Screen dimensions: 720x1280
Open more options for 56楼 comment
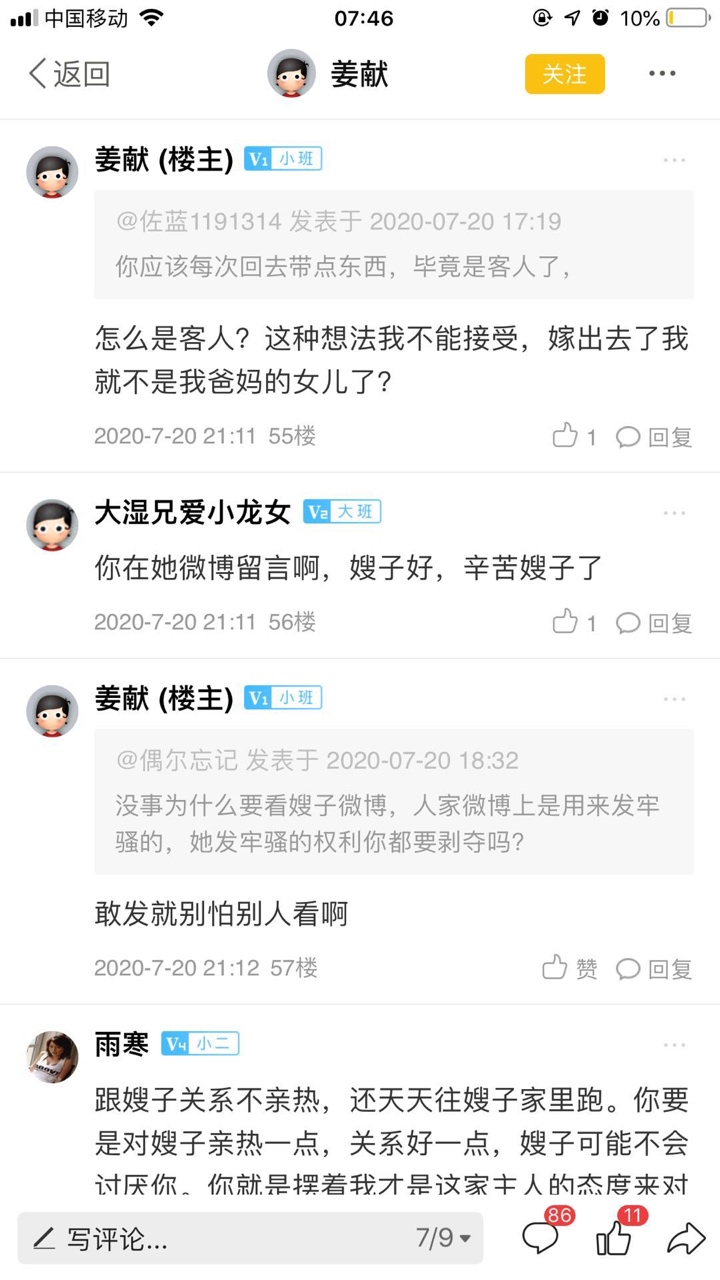(674, 513)
